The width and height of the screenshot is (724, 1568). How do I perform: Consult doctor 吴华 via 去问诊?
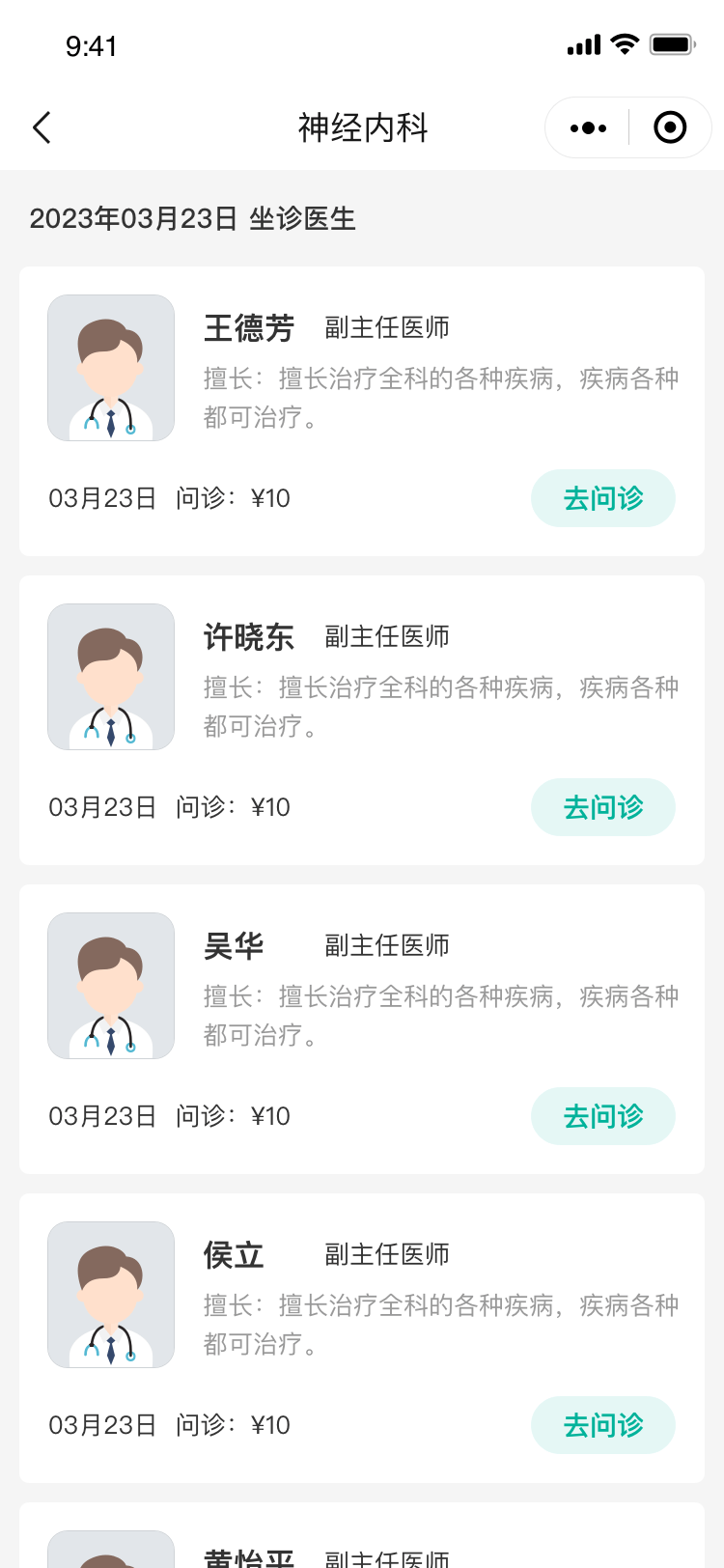tap(602, 1116)
